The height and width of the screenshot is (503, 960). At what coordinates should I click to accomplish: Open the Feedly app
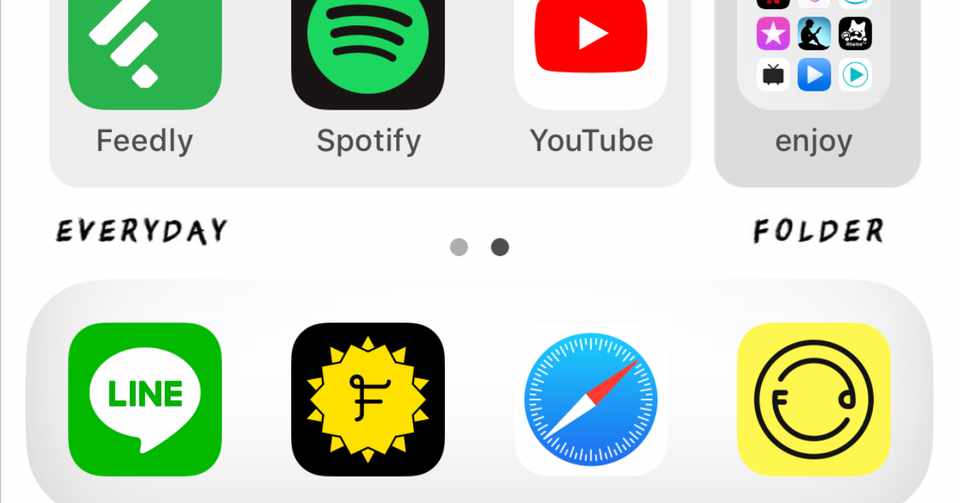click(145, 52)
